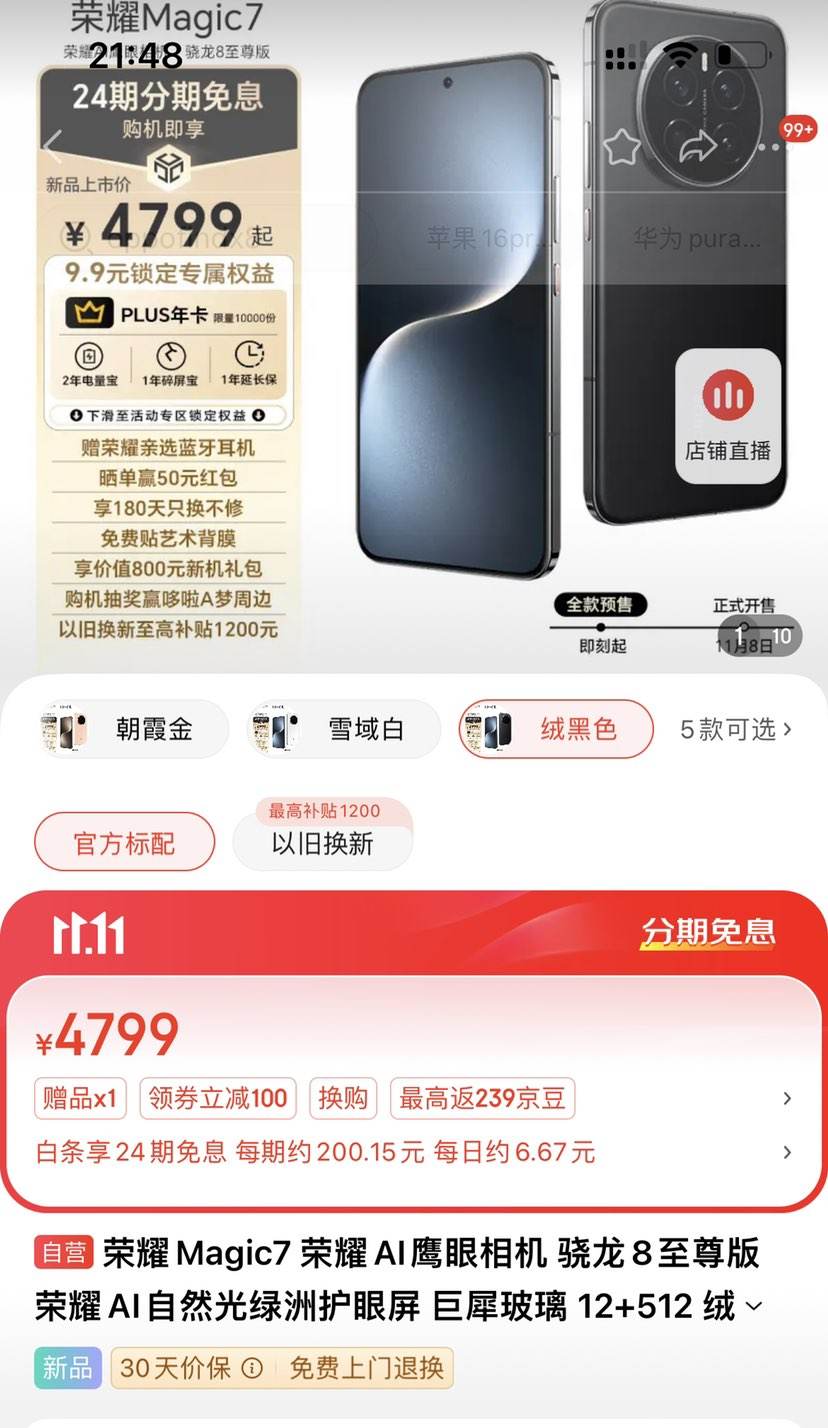Select the 雪域白 color option
The image size is (828, 1428).
pyautogui.click(x=342, y=730)
